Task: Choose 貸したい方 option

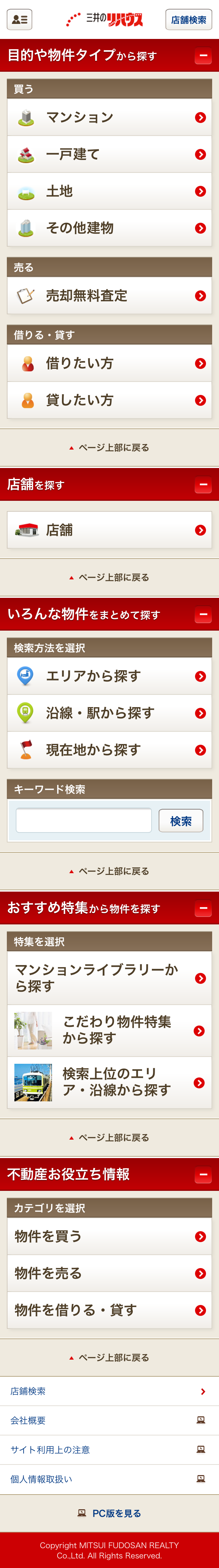Action: click(x=110, y=400)
